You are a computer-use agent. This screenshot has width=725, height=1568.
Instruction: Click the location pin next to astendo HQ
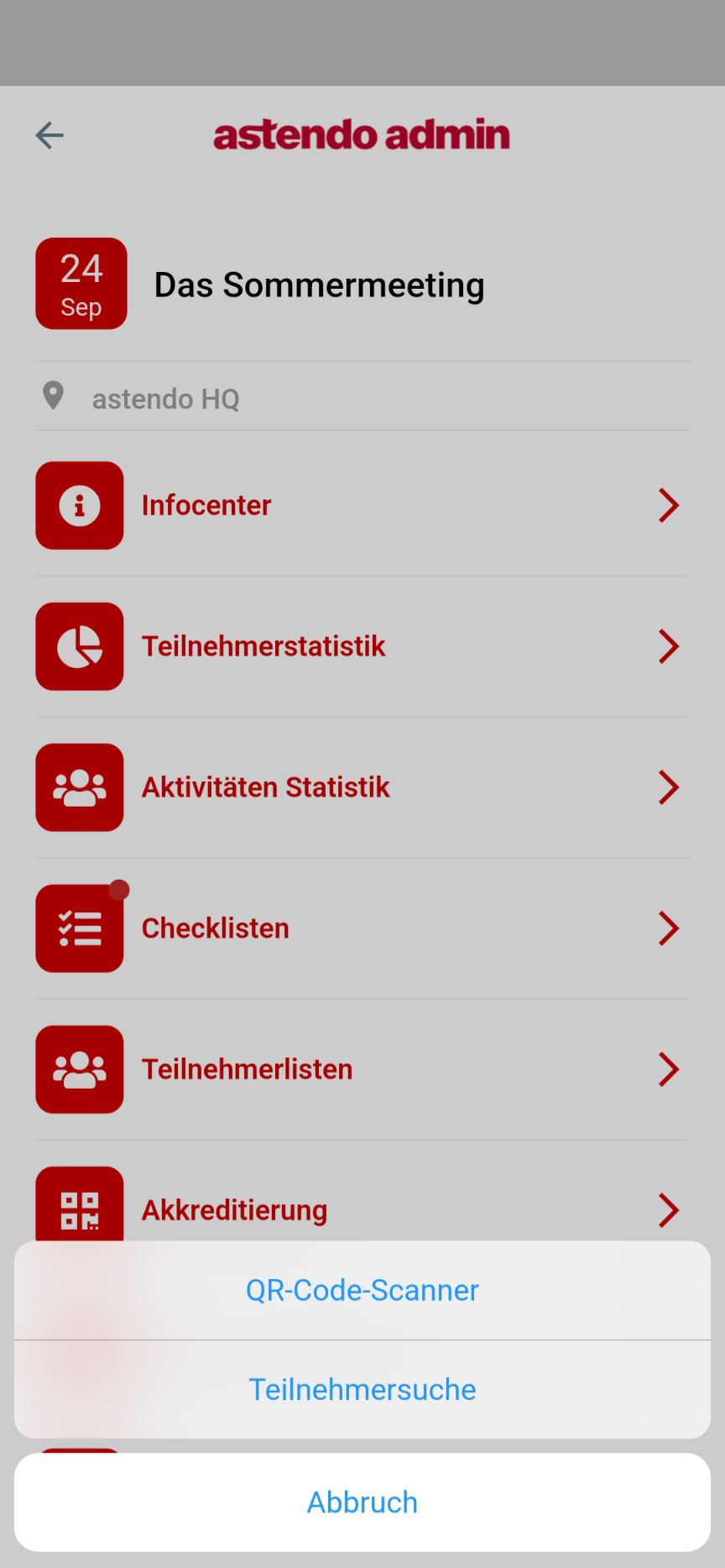click(x=54, y=396)
